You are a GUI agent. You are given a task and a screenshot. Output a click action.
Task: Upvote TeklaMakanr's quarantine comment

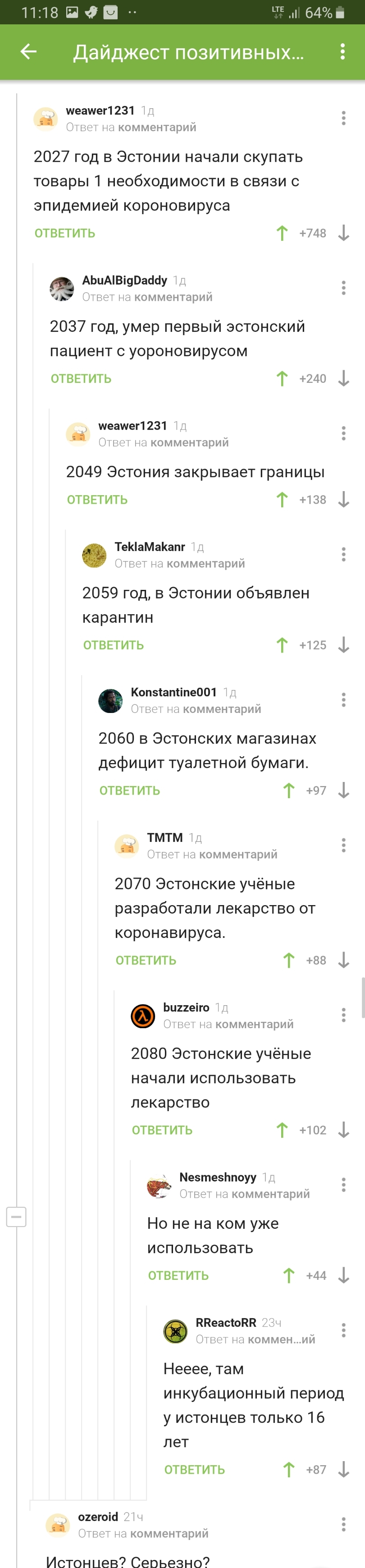pyautogui.click(x=282, y=645)
